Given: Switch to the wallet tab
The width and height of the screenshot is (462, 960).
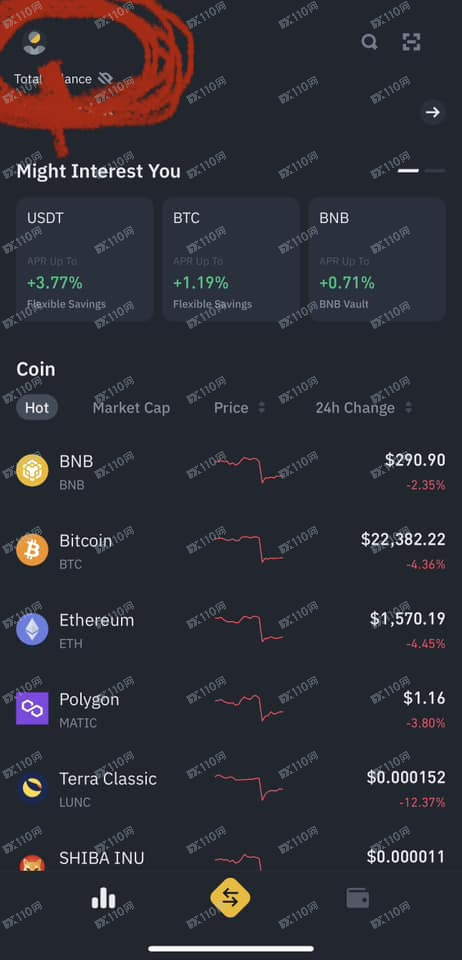Looking at the screenshot, I should 358,898.
